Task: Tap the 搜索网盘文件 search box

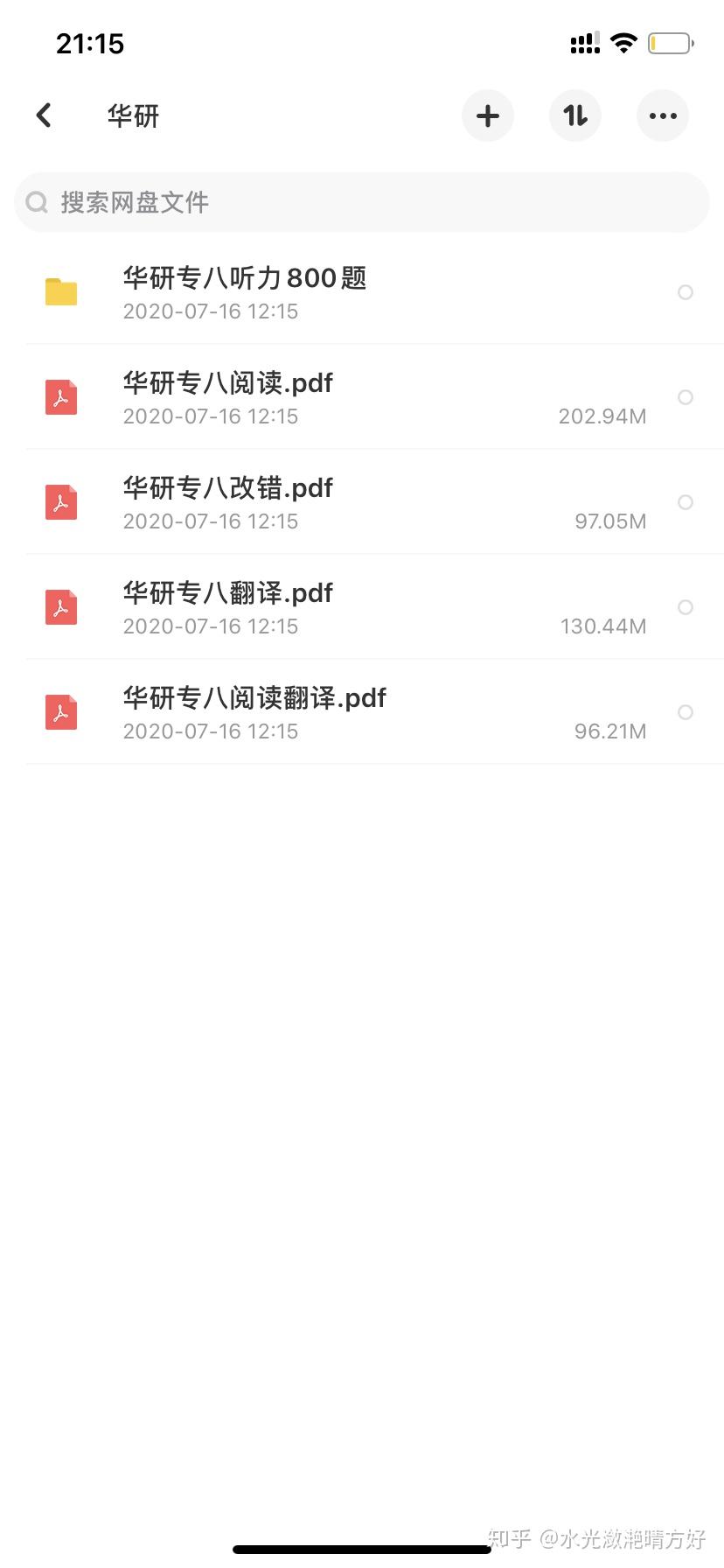Action: tap(361, 202)
